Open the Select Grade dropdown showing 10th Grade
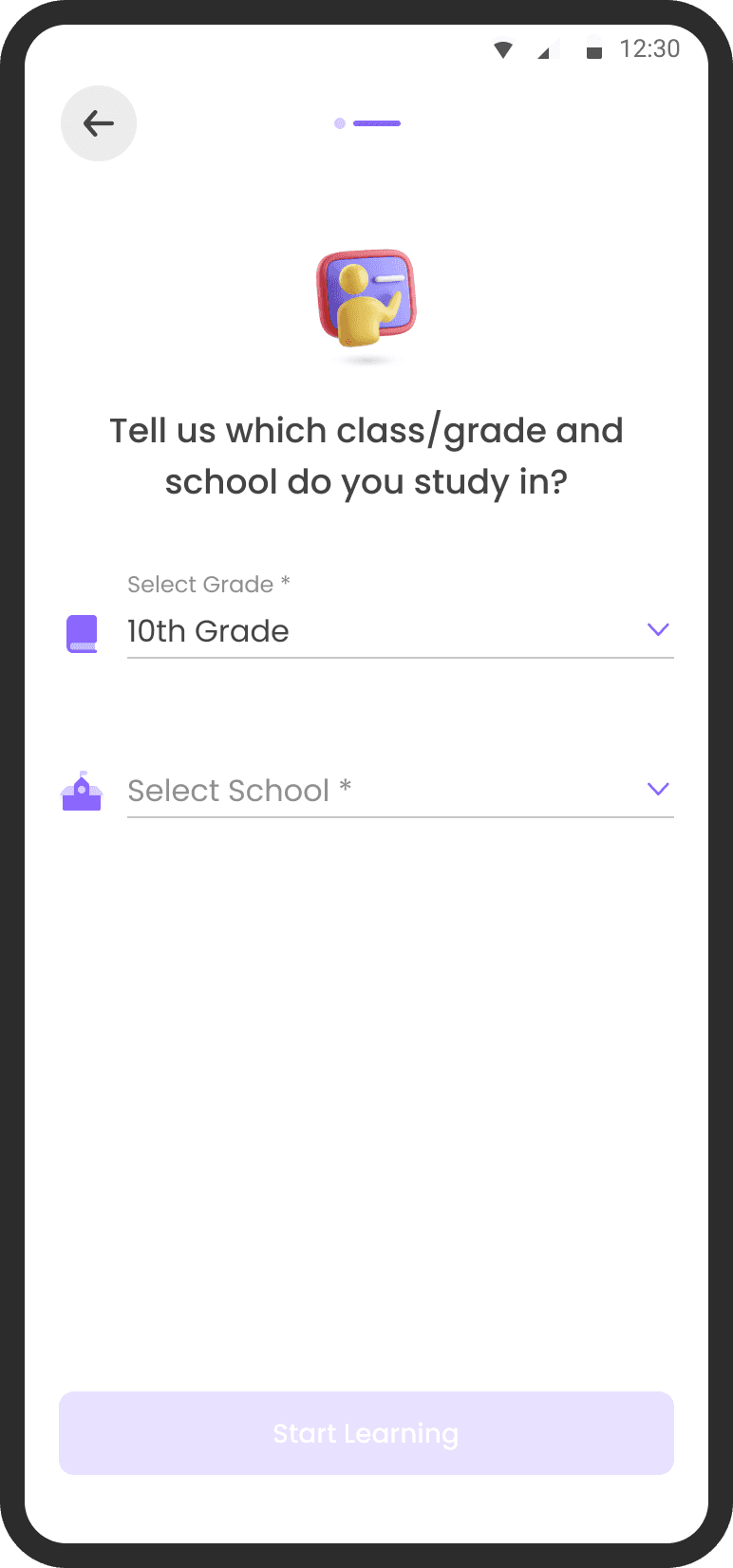The height and width of the screenshot is (1568, 733). (399, 631)
